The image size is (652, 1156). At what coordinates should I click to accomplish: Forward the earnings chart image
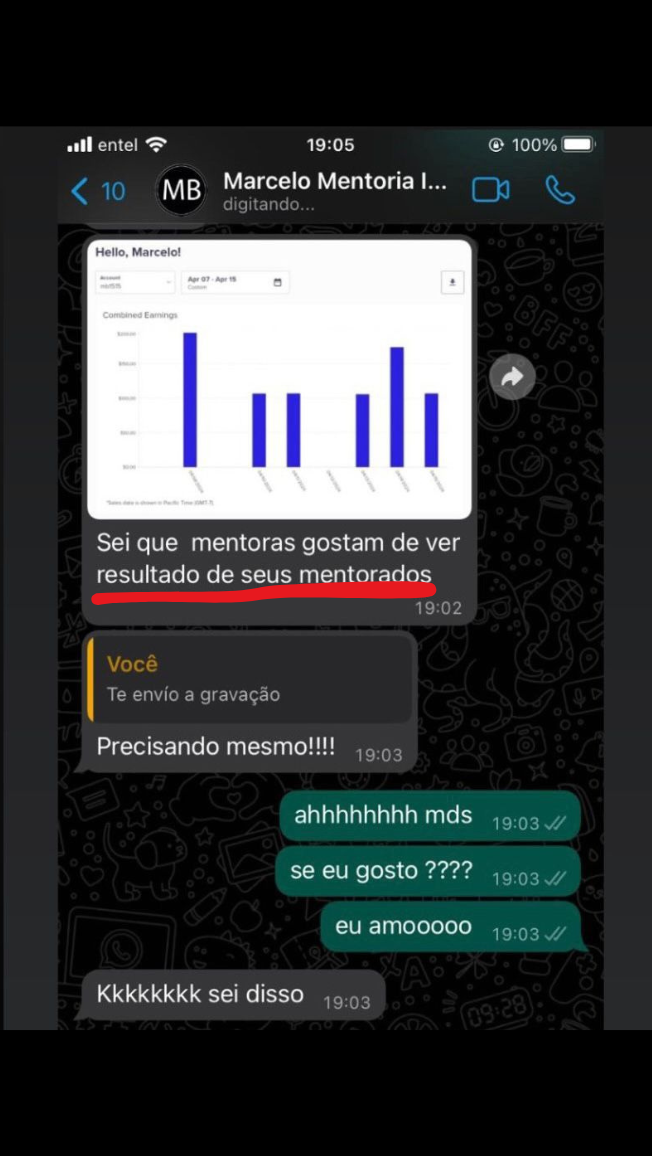[x=512, y=377]
